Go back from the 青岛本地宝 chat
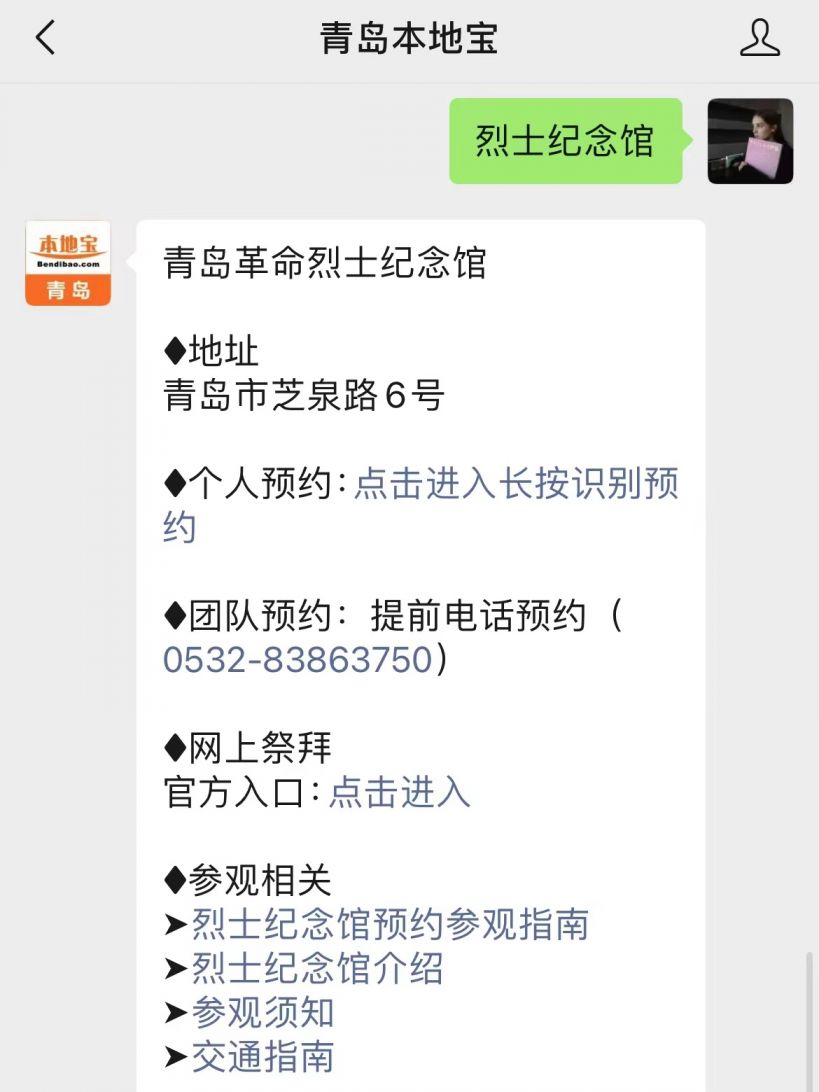This screenshot has width=819, height=1092. pyautogui.click(x=45, y=39)
